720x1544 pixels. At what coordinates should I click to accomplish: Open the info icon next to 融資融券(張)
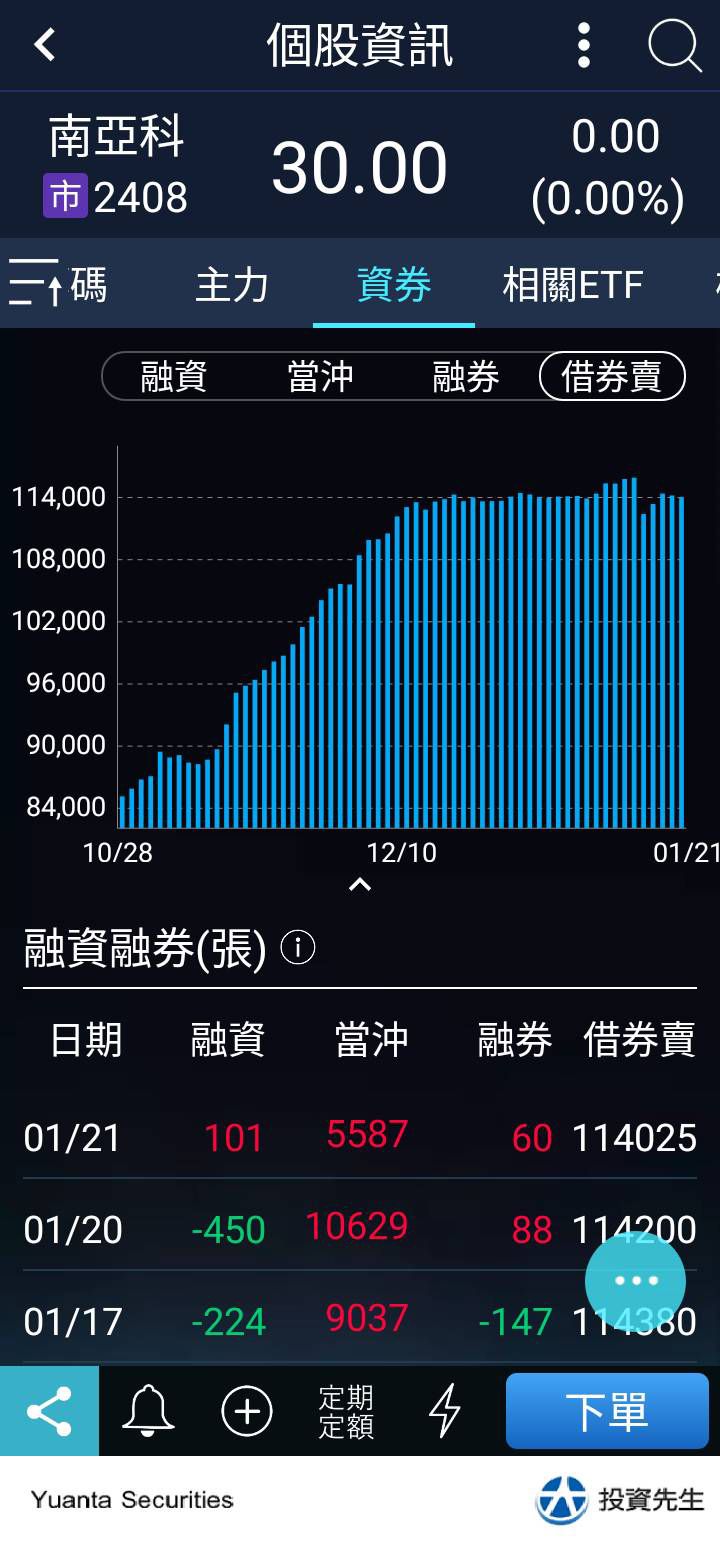pyautogui.click(x=298, y=947)
